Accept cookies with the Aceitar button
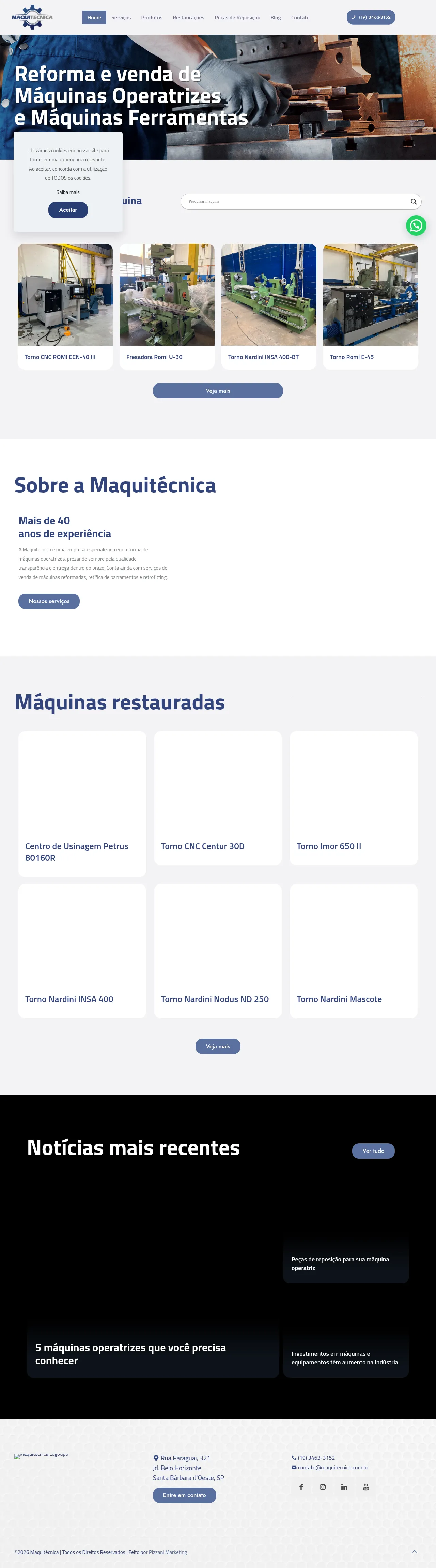 pyautogui.click(x=68, y=210)
